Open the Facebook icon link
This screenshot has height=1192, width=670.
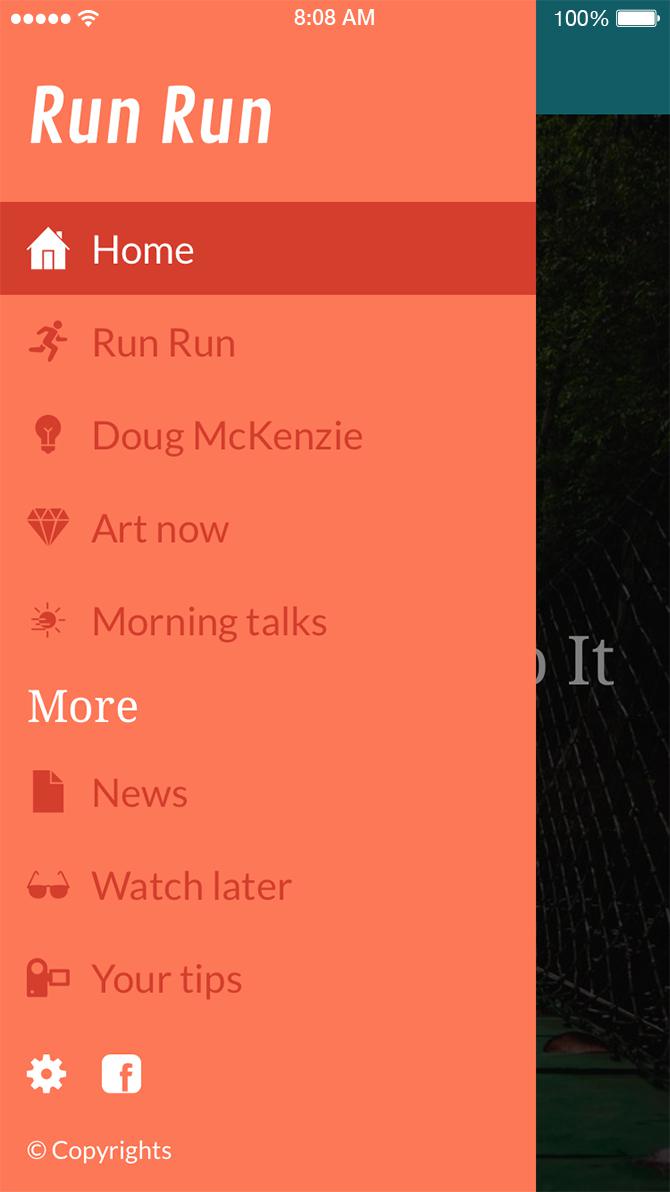(x=121, y=1075)
